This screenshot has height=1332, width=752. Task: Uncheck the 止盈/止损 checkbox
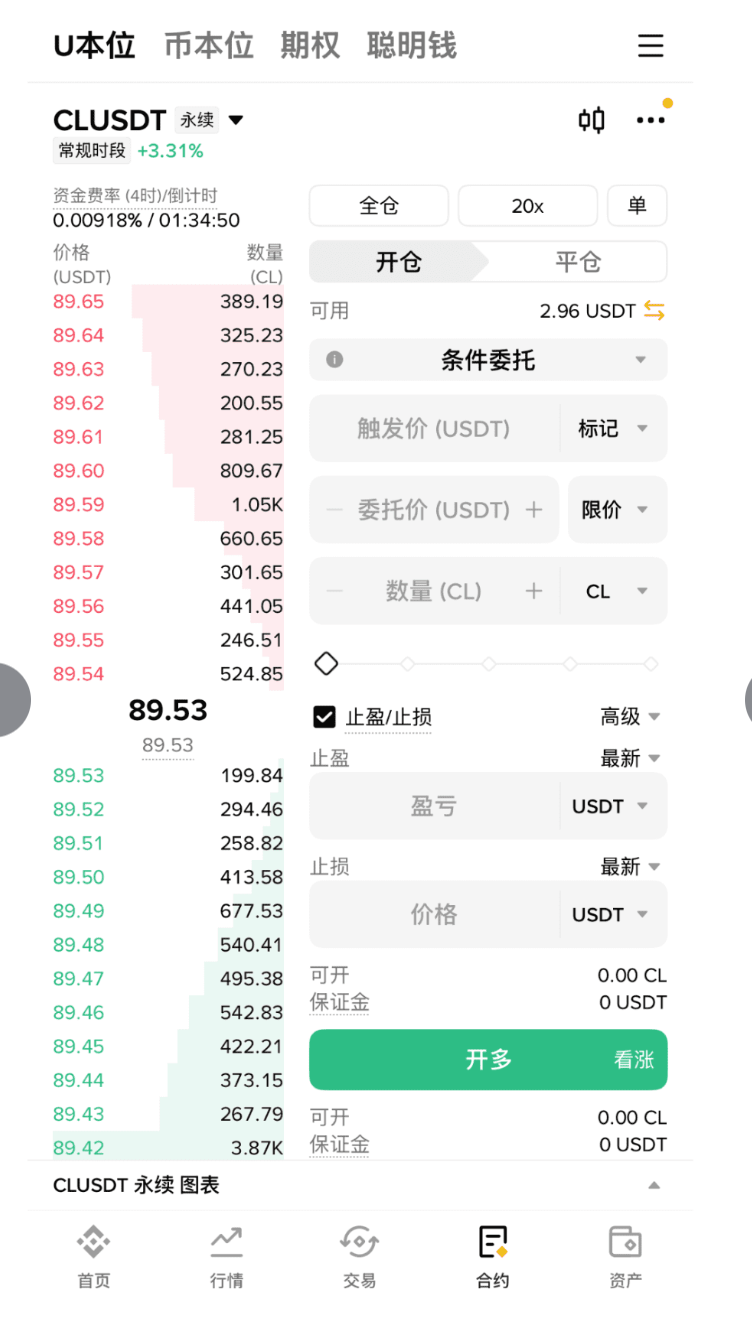[325, 716]
